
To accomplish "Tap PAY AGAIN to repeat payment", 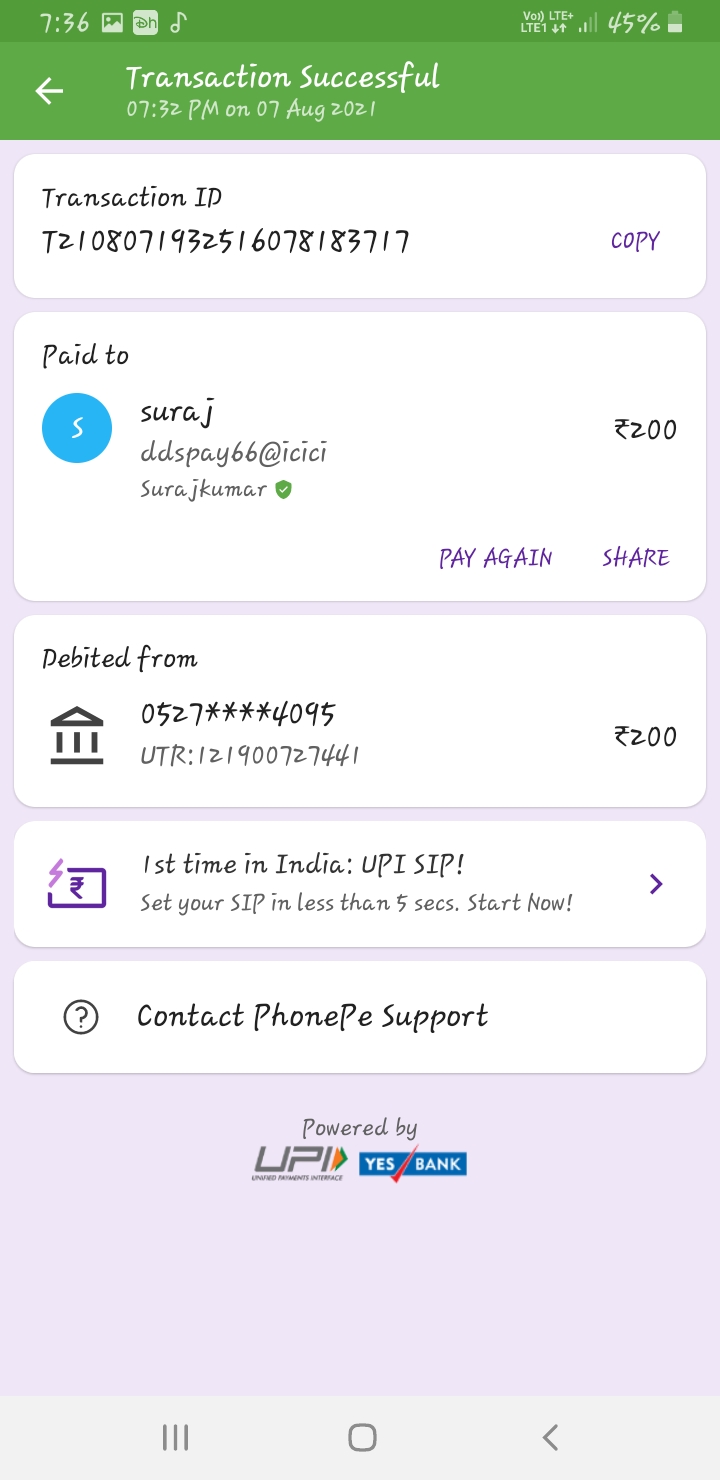I will point(495,558).
